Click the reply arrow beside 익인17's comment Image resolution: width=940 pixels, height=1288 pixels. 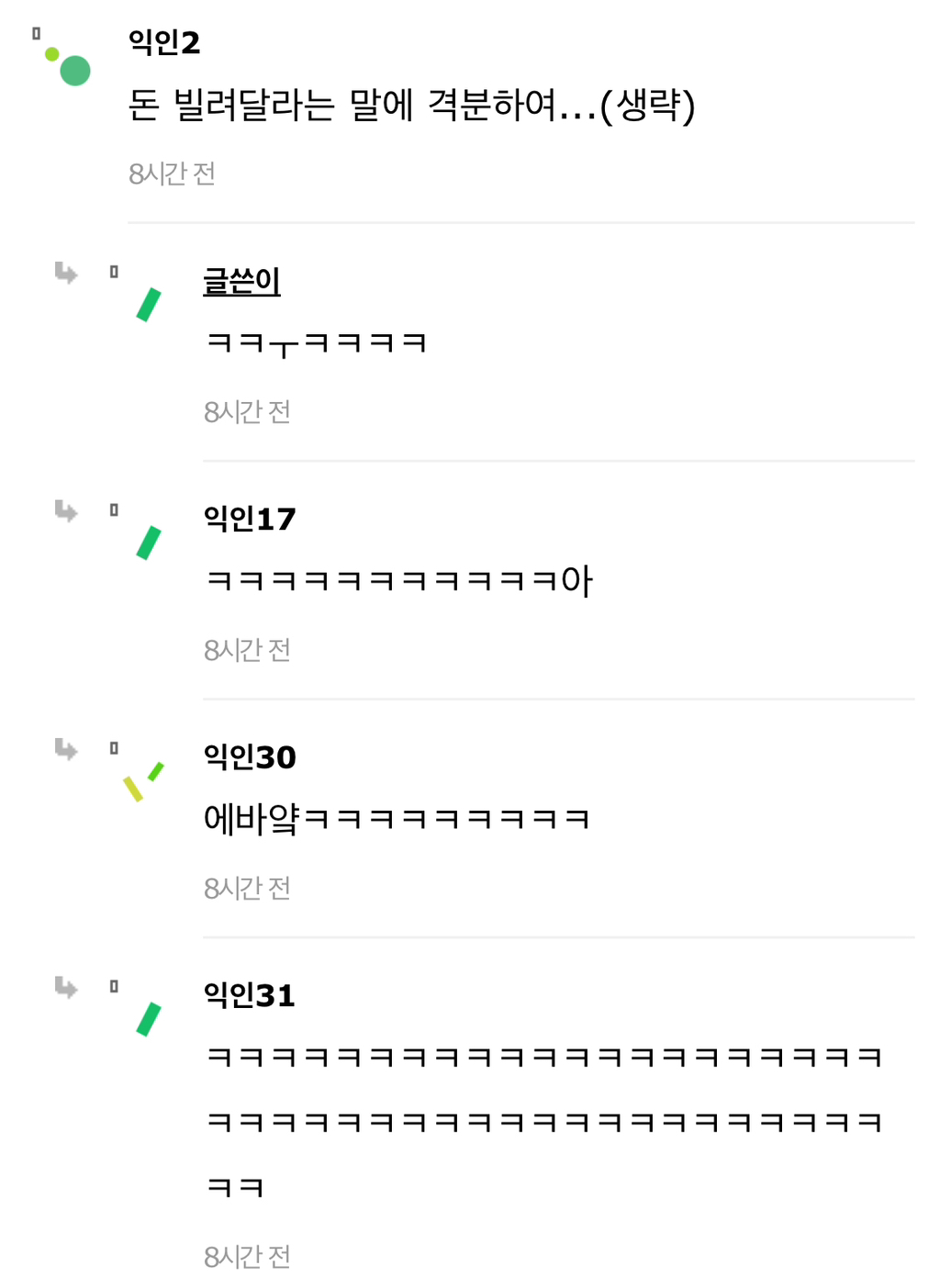click(67, 512)
